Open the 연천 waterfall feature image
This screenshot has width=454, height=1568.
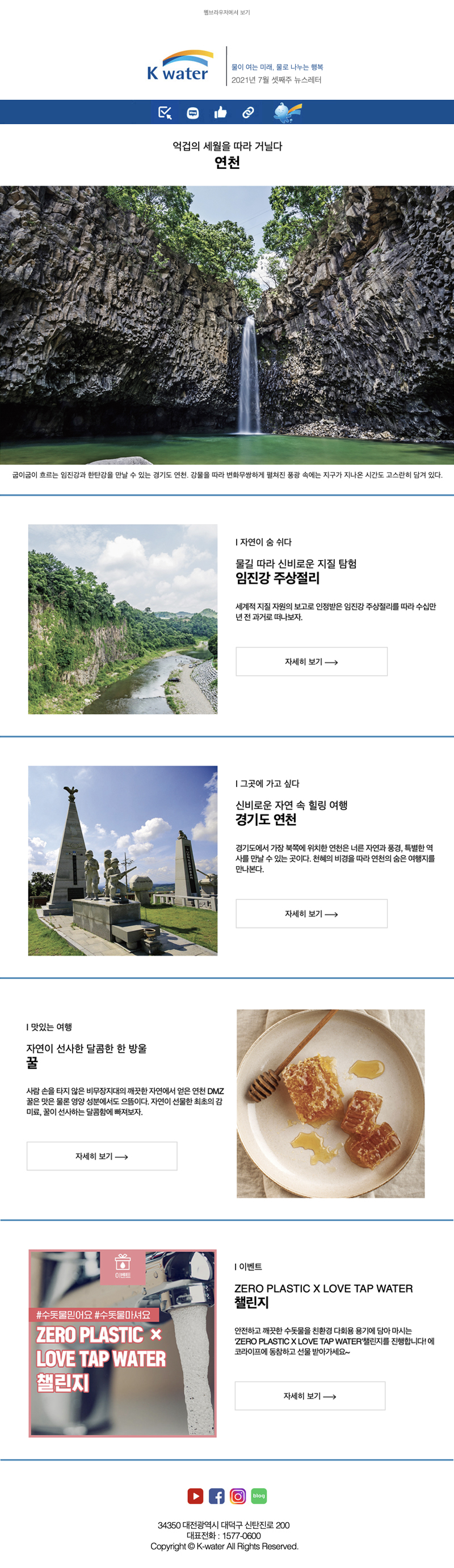tap(226, 324)
